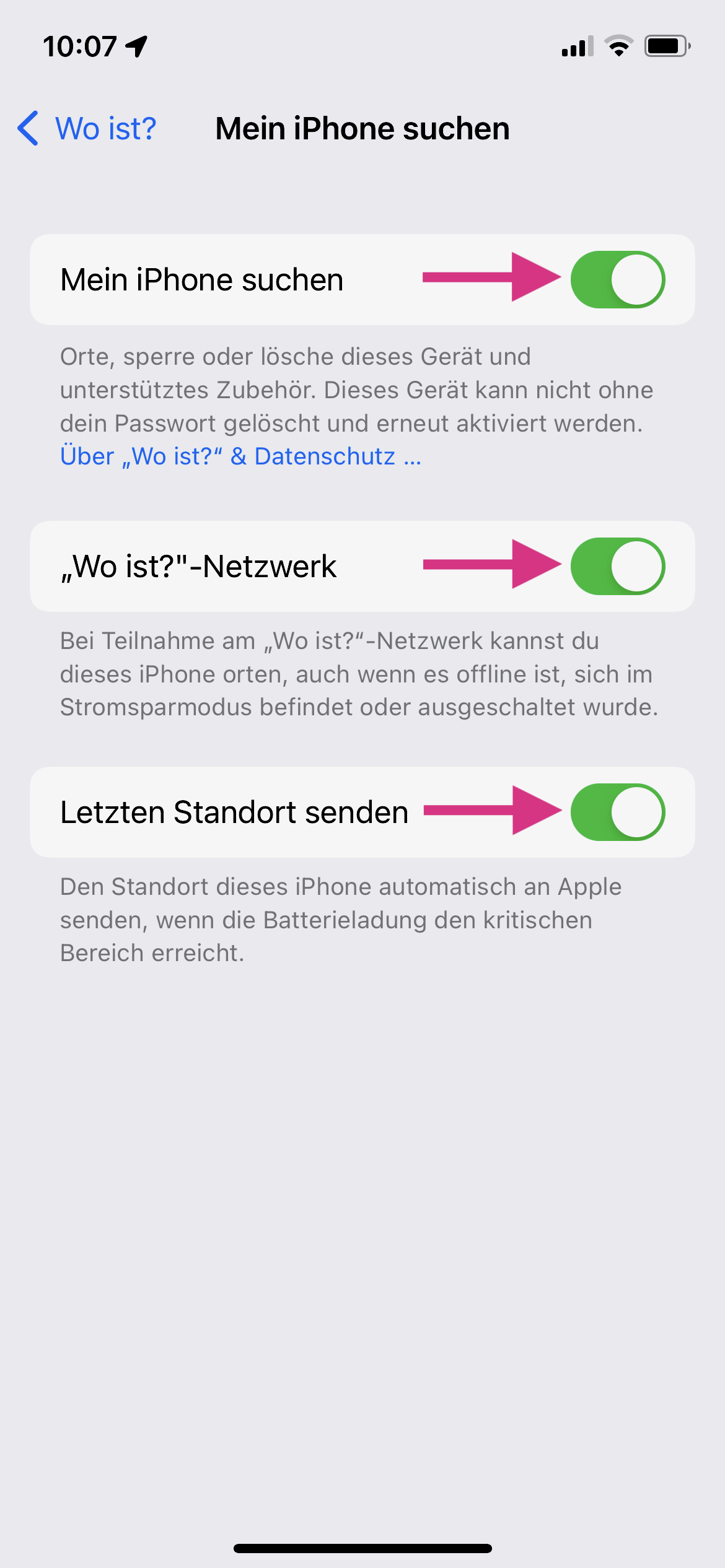Switch off Letzten Standort senden

tap(617, 812)
